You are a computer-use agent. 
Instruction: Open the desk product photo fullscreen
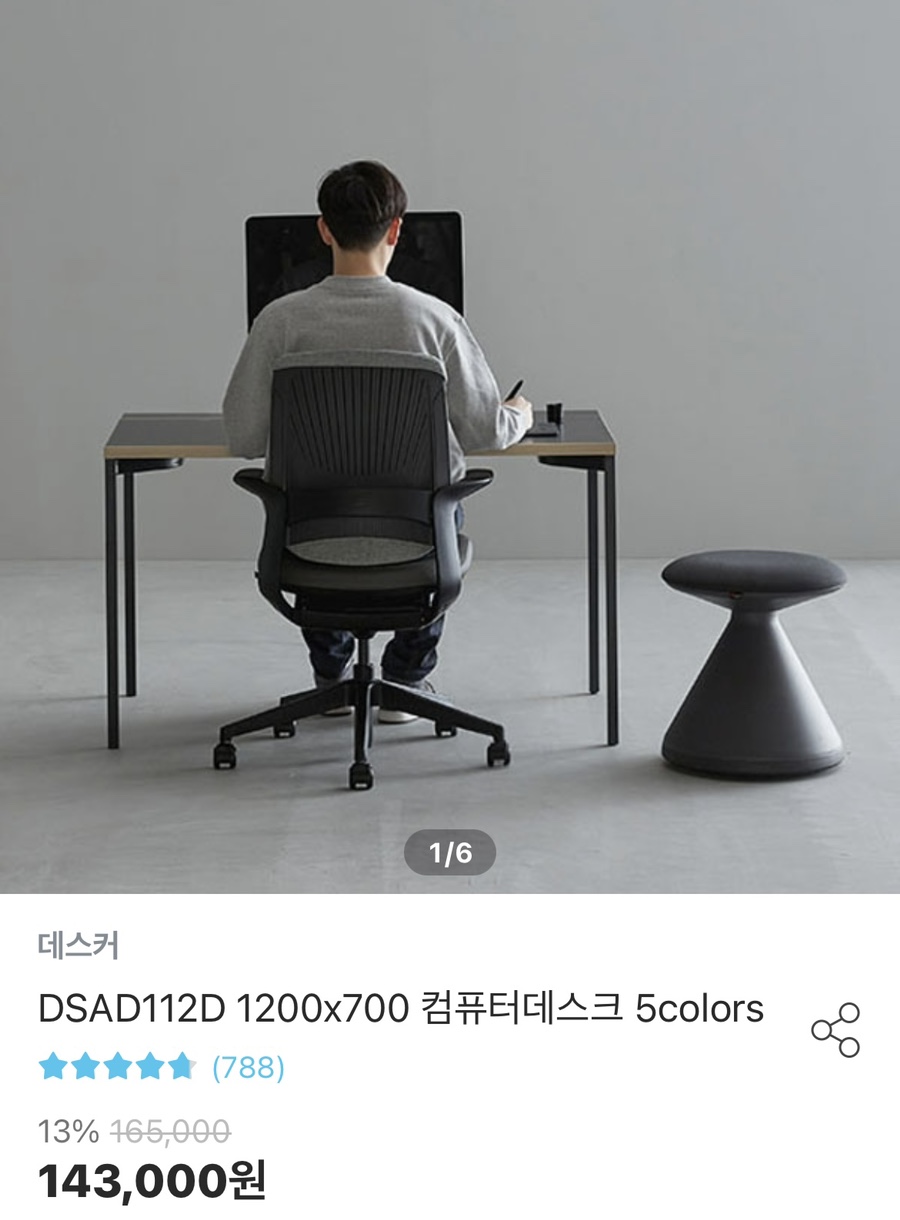pos(450,450)
